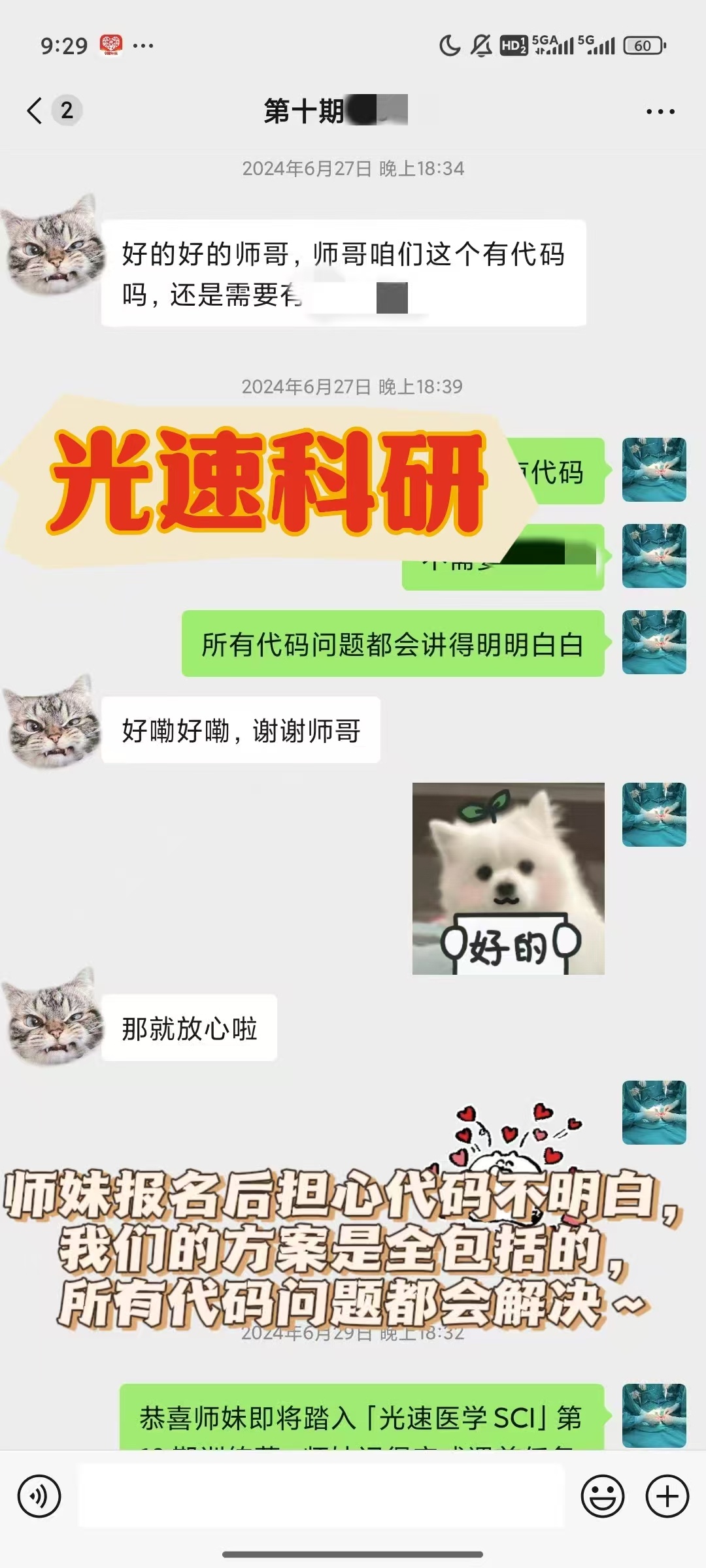Open cat avatar beside "那就放心啦" message
This screenshot has width=706, height=1568.
click(x=51, y=1017)
